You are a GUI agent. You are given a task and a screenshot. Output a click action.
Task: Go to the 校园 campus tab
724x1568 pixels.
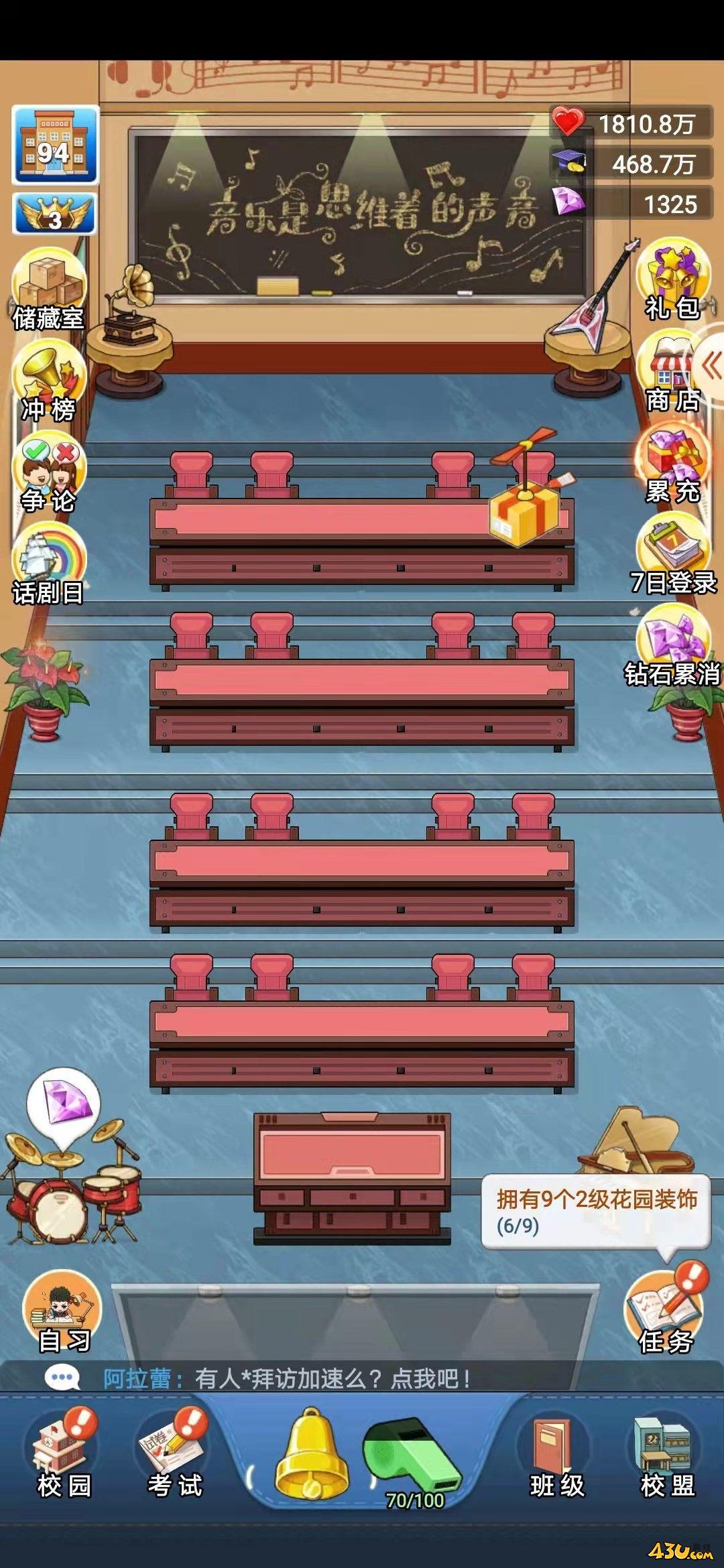[64, 1453]
